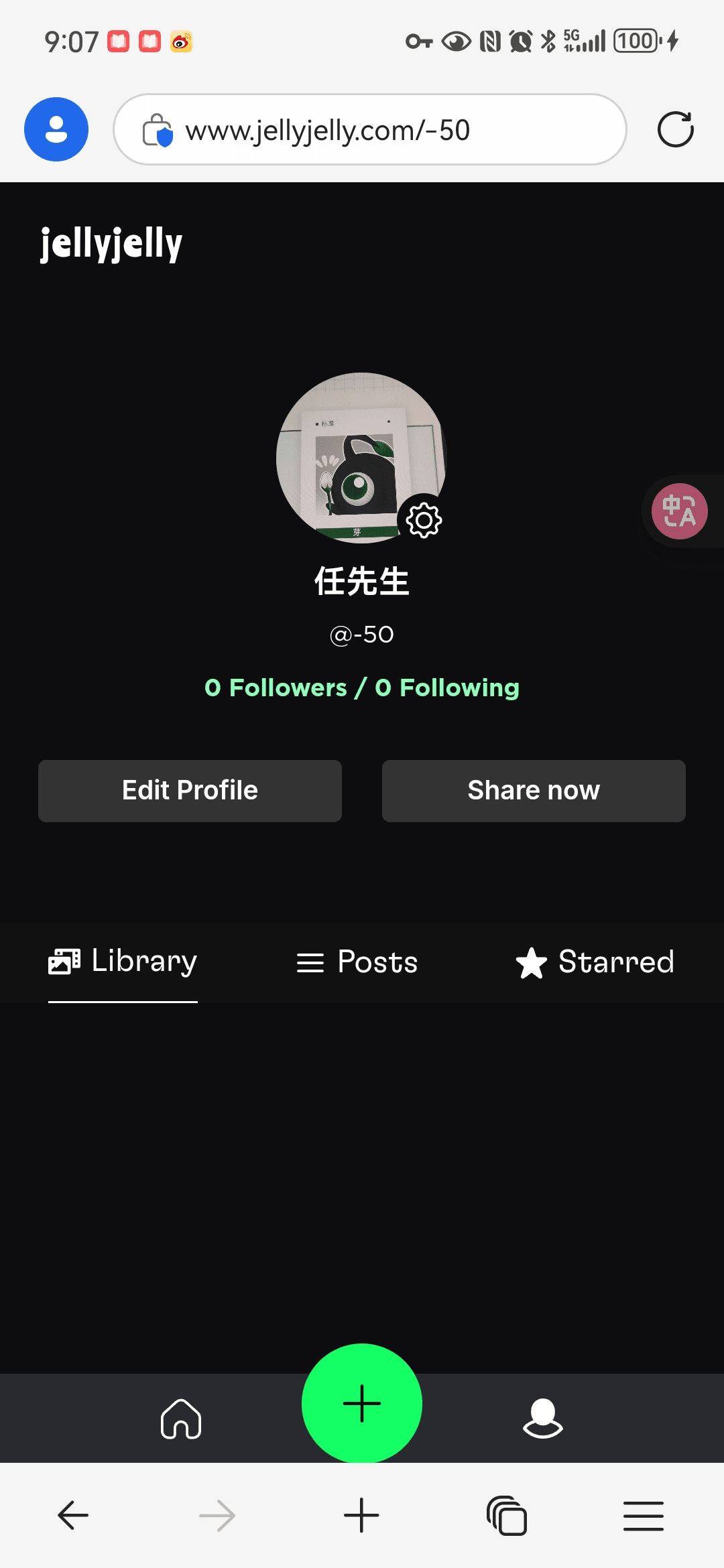Tap the Edit Profile button
Viewport: 724px width, 1568px height.
pos(190,791)
